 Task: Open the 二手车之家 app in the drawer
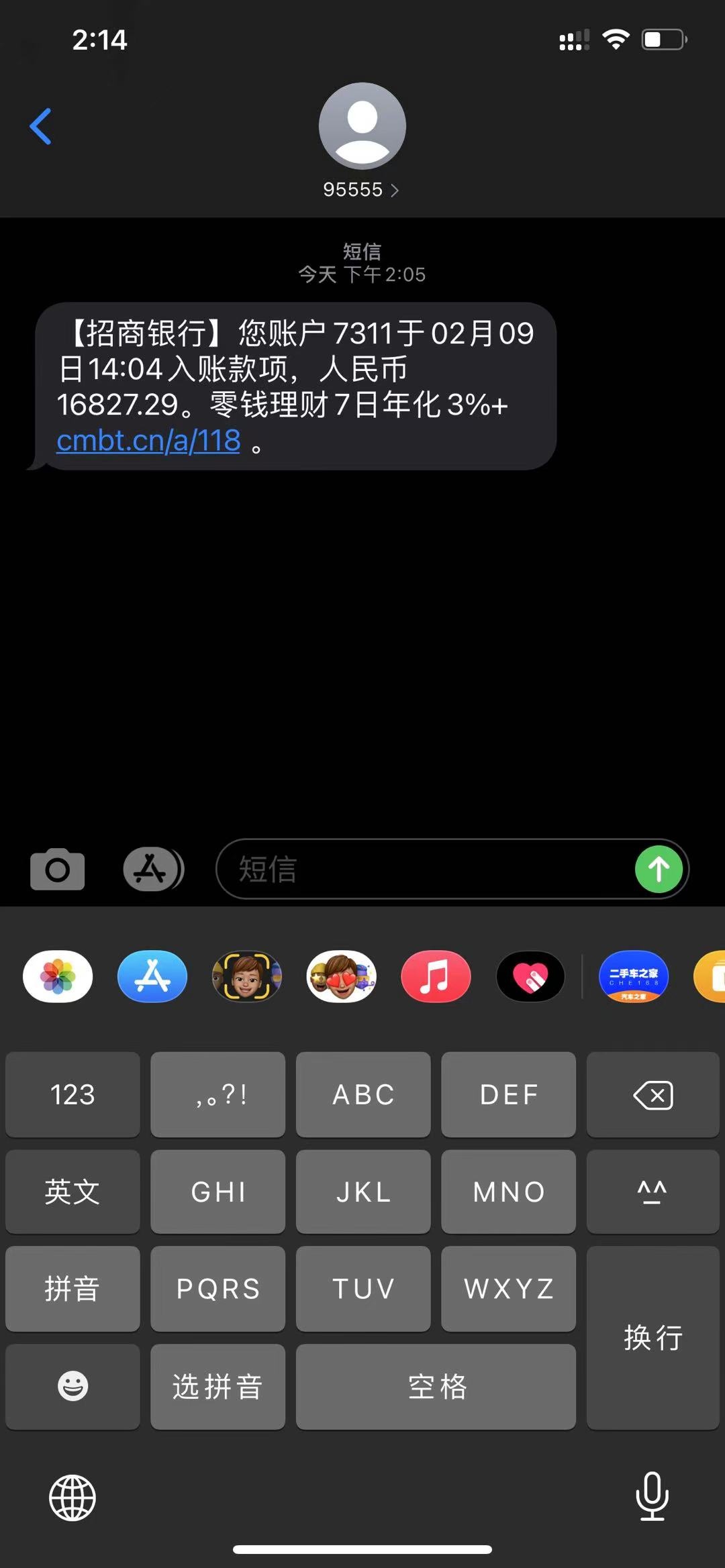pyautogui.click(x=633, y=976)
